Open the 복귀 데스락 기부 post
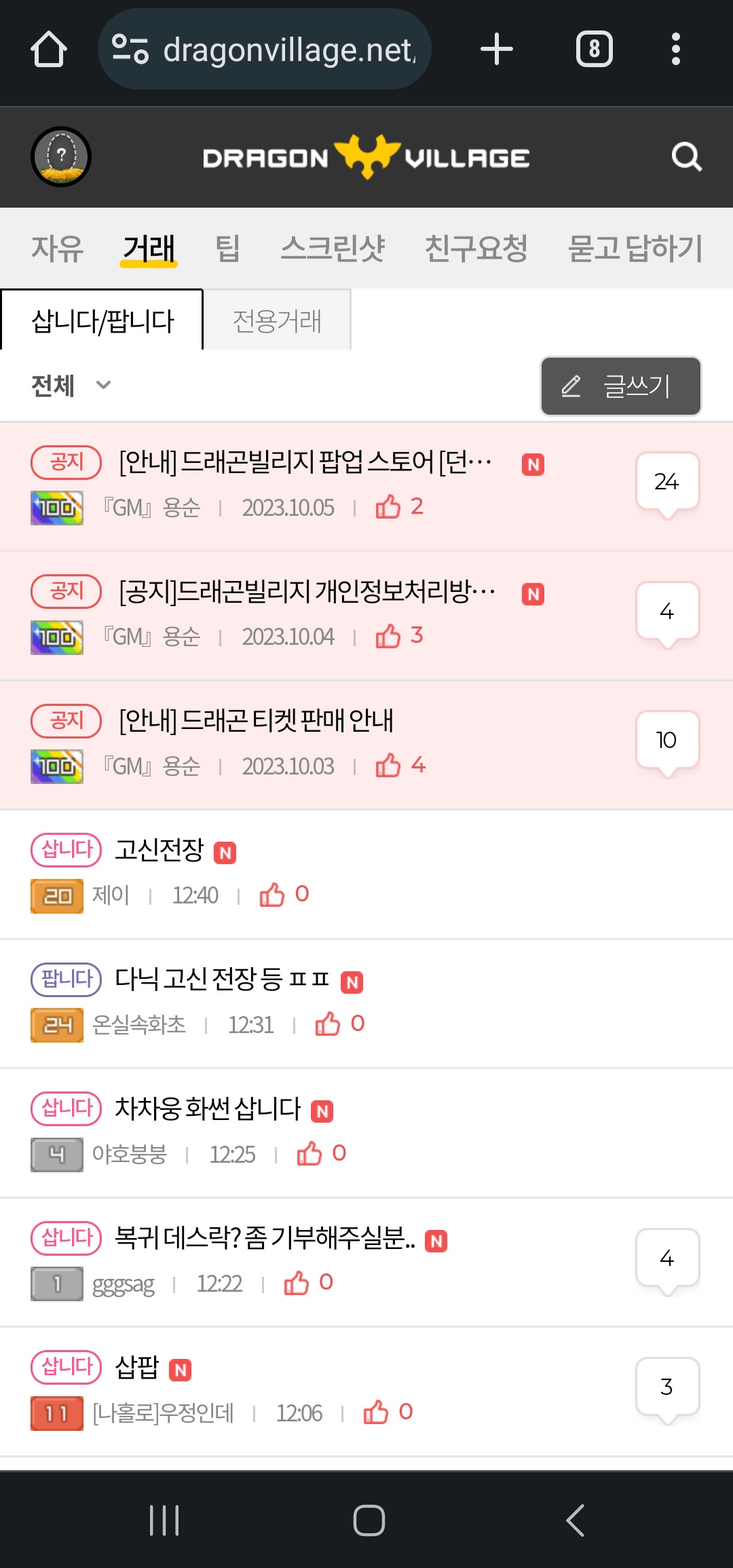Image resolution: width=733 pixels, height=1568 pixels. [265, 1239]
